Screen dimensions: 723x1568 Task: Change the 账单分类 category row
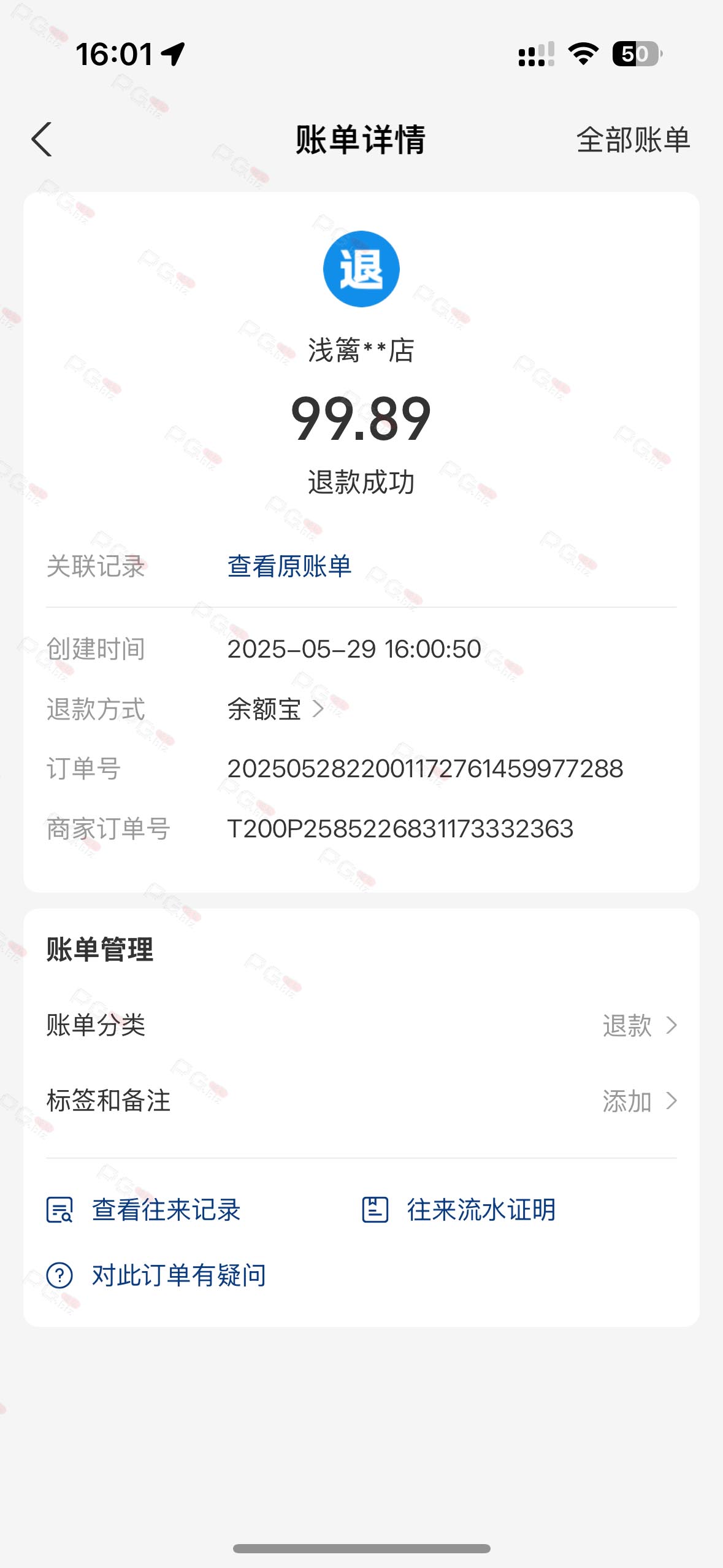(361, 1025)
